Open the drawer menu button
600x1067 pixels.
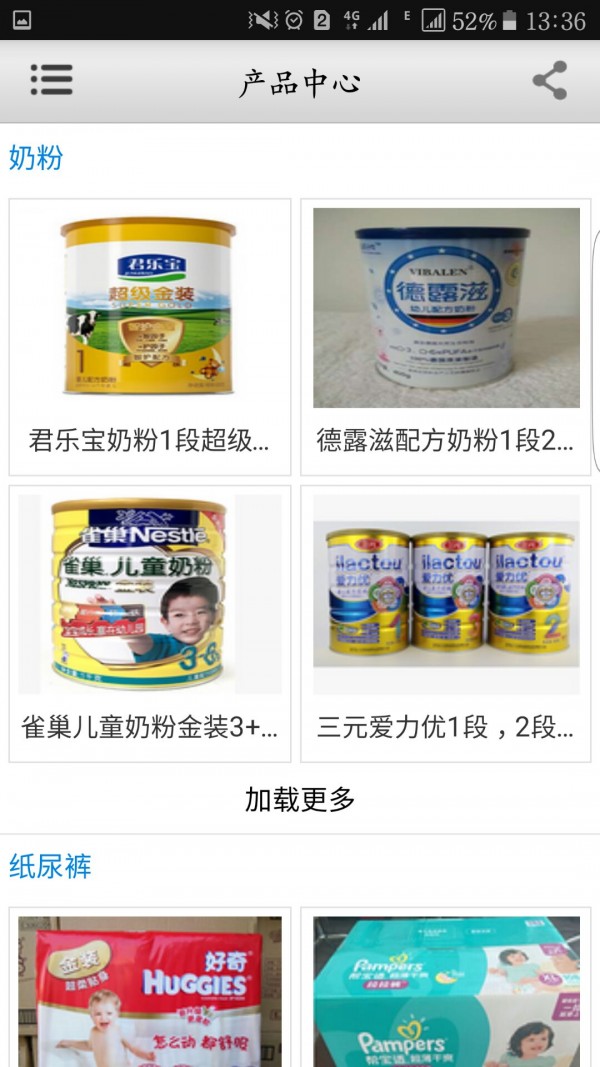pyautogui.click(x=51, y=80)
